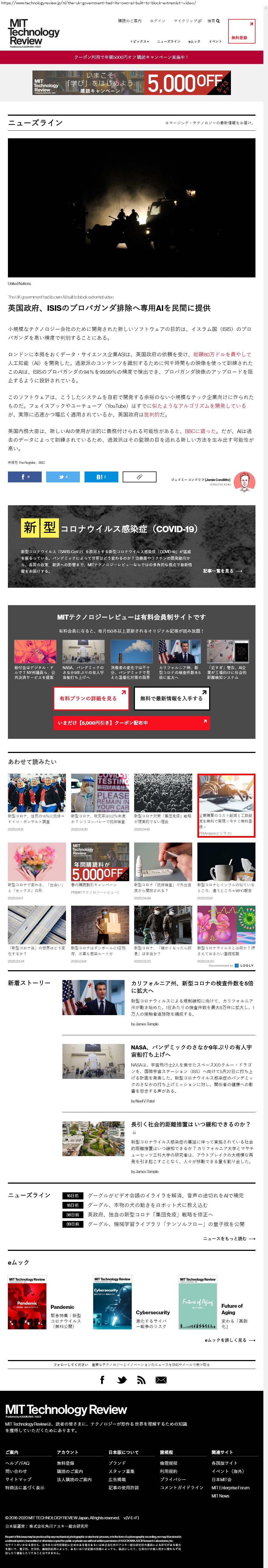Image resolution: width=268 pixels, height=1568 pixels.
Task: Open ニュースをもっと読む link
Action: pos(229,1239)
